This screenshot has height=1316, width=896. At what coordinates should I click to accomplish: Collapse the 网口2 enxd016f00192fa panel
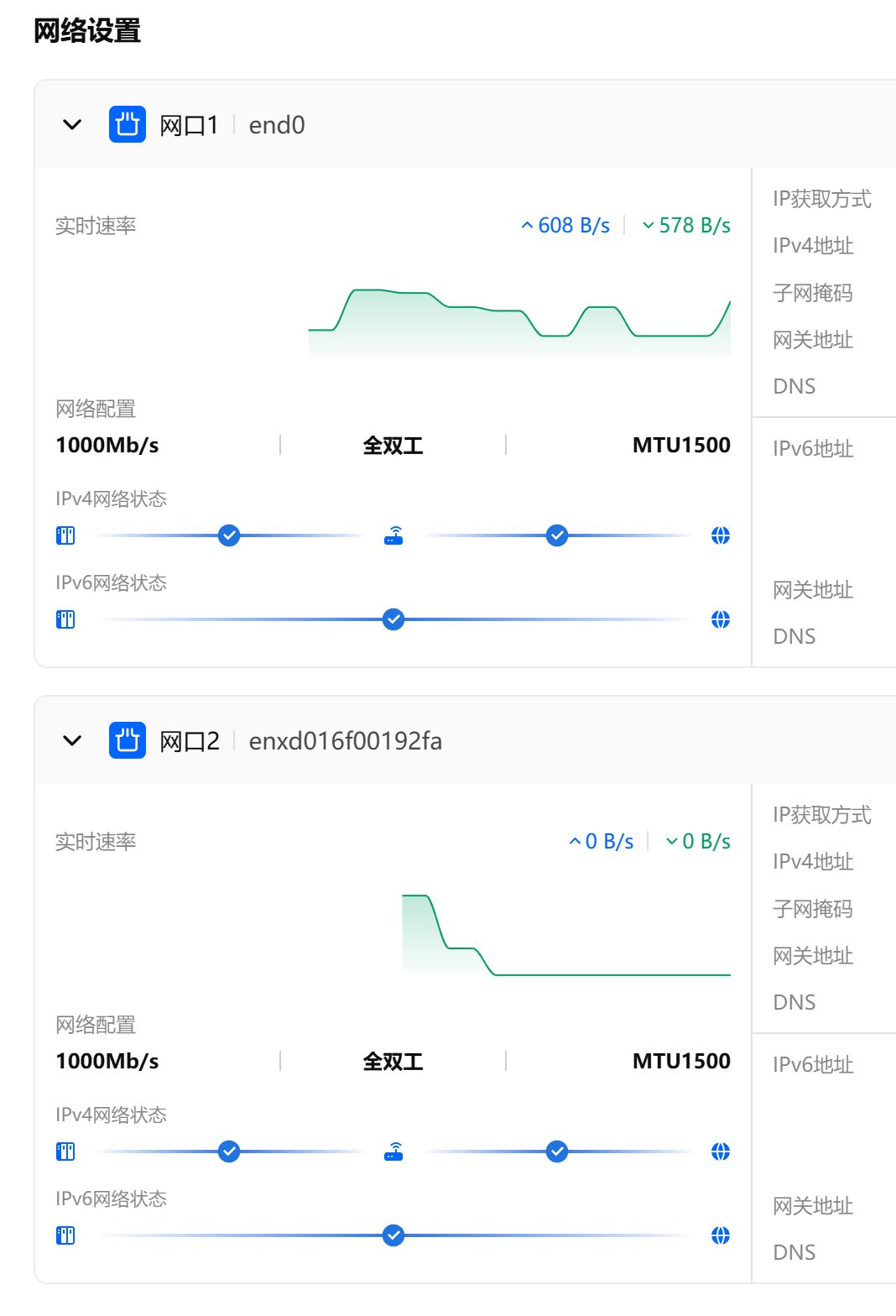point(71,740)
